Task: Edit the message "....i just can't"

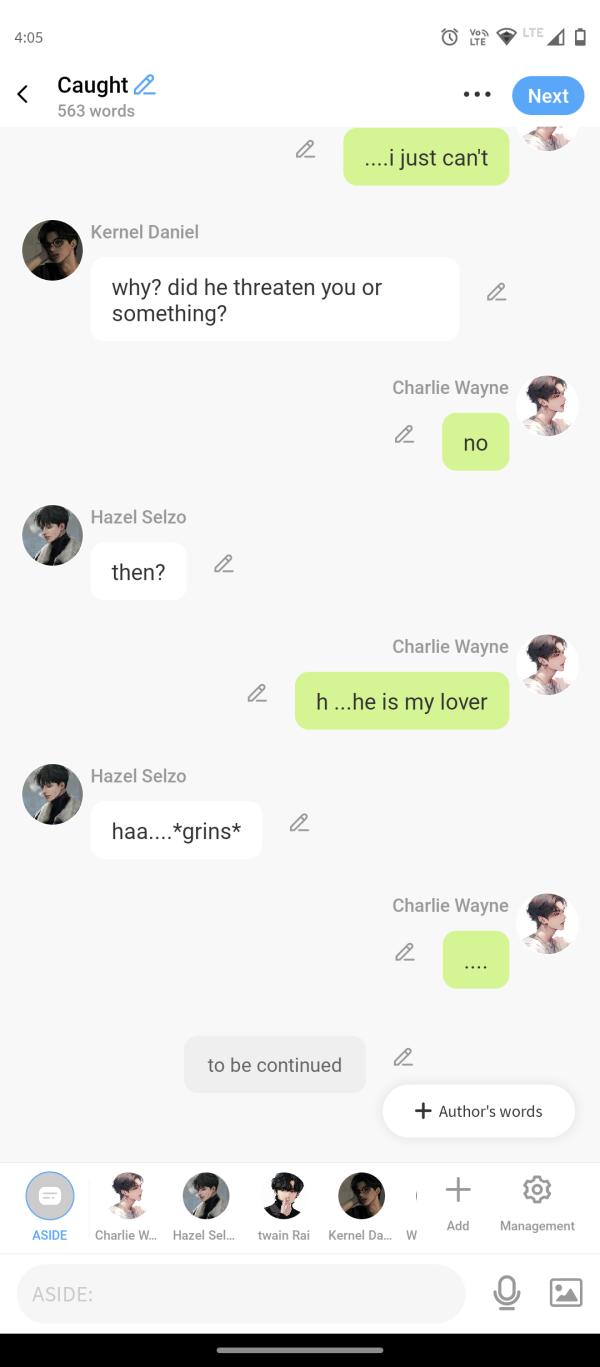Action: click(x=306, y=150)
